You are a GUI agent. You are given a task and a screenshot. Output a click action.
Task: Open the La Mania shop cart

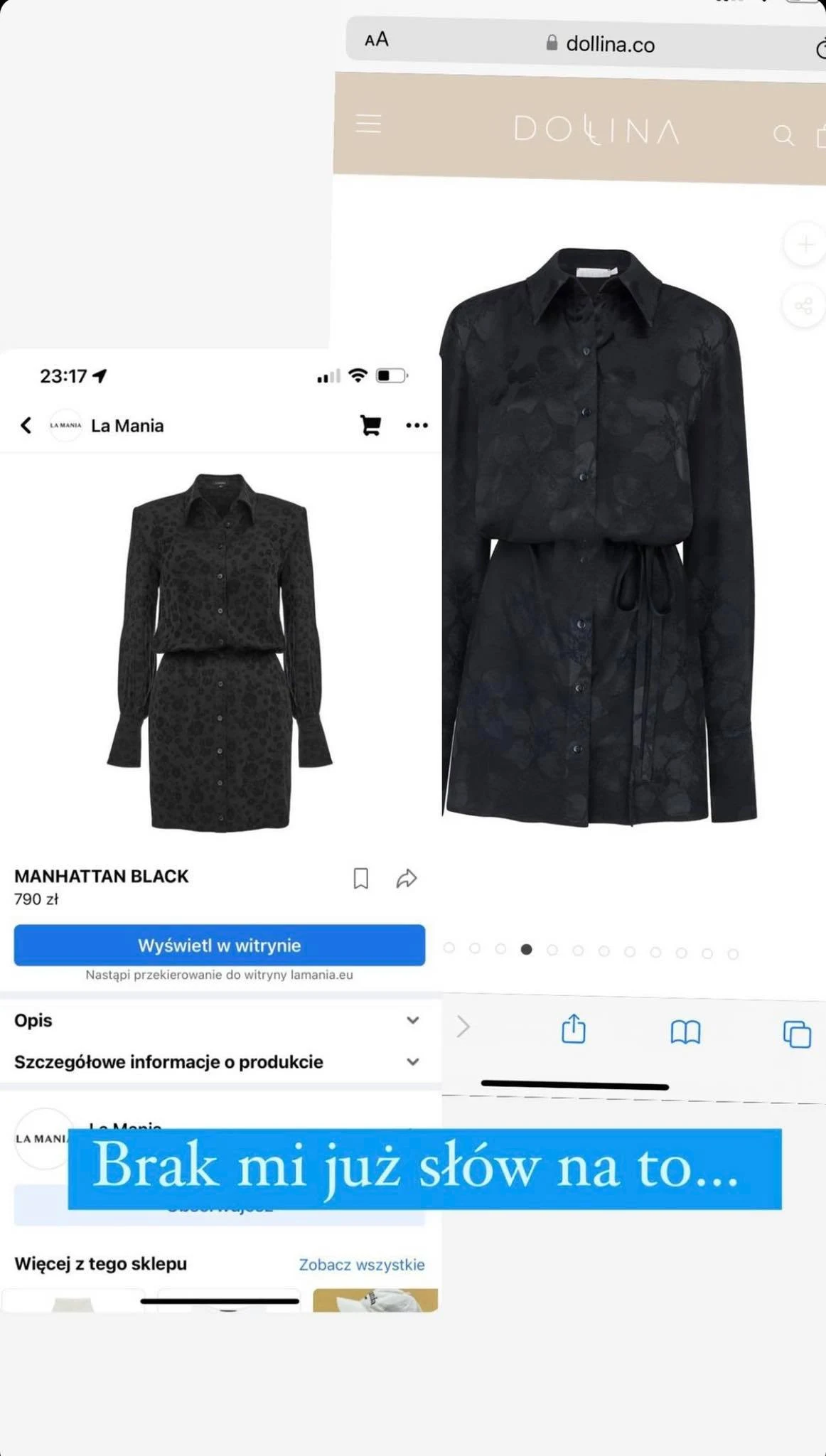click(x=370, y=424)
